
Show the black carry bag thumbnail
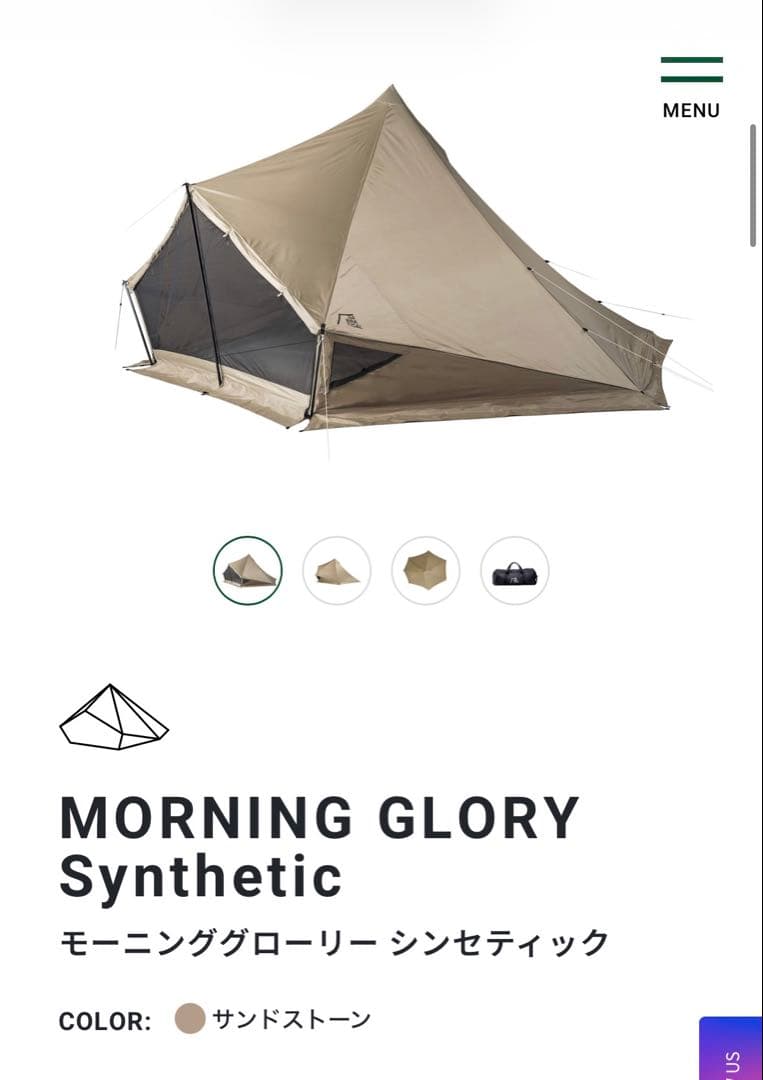pyautogui.click(x=515, y=571)
